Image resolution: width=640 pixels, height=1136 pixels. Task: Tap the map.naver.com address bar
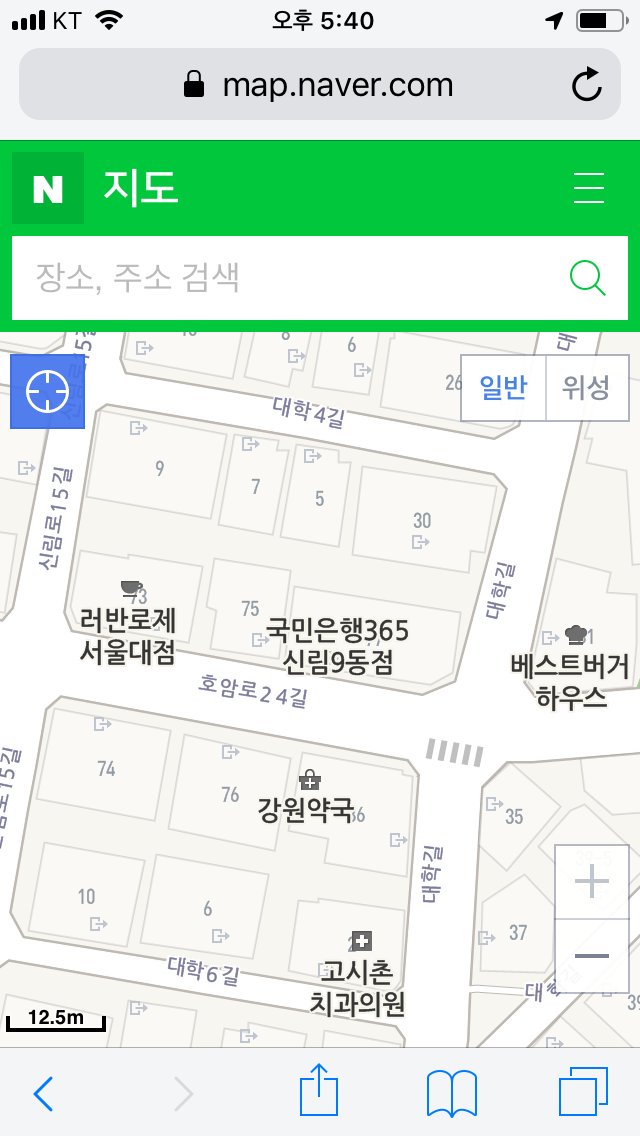point(320,84)
